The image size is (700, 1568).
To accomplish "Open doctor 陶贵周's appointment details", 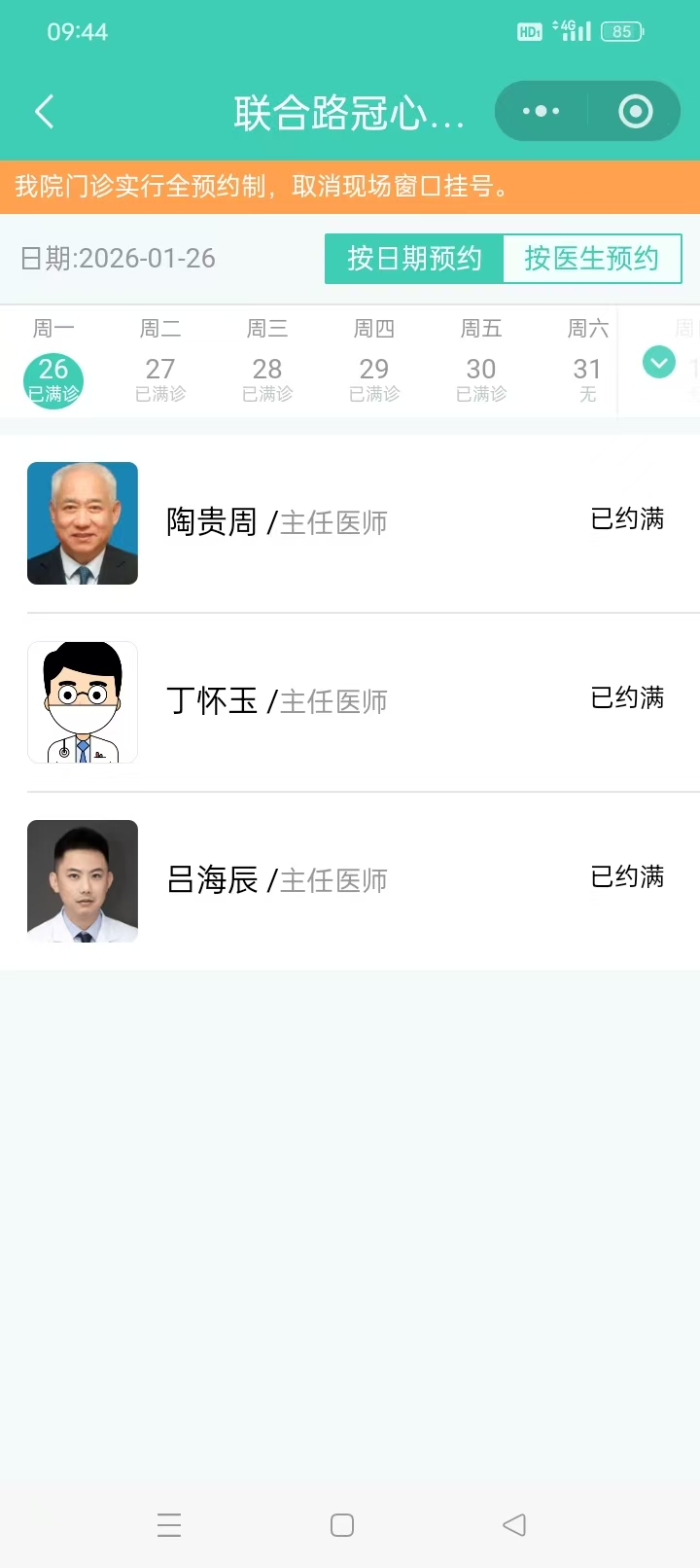I will 350,523.
